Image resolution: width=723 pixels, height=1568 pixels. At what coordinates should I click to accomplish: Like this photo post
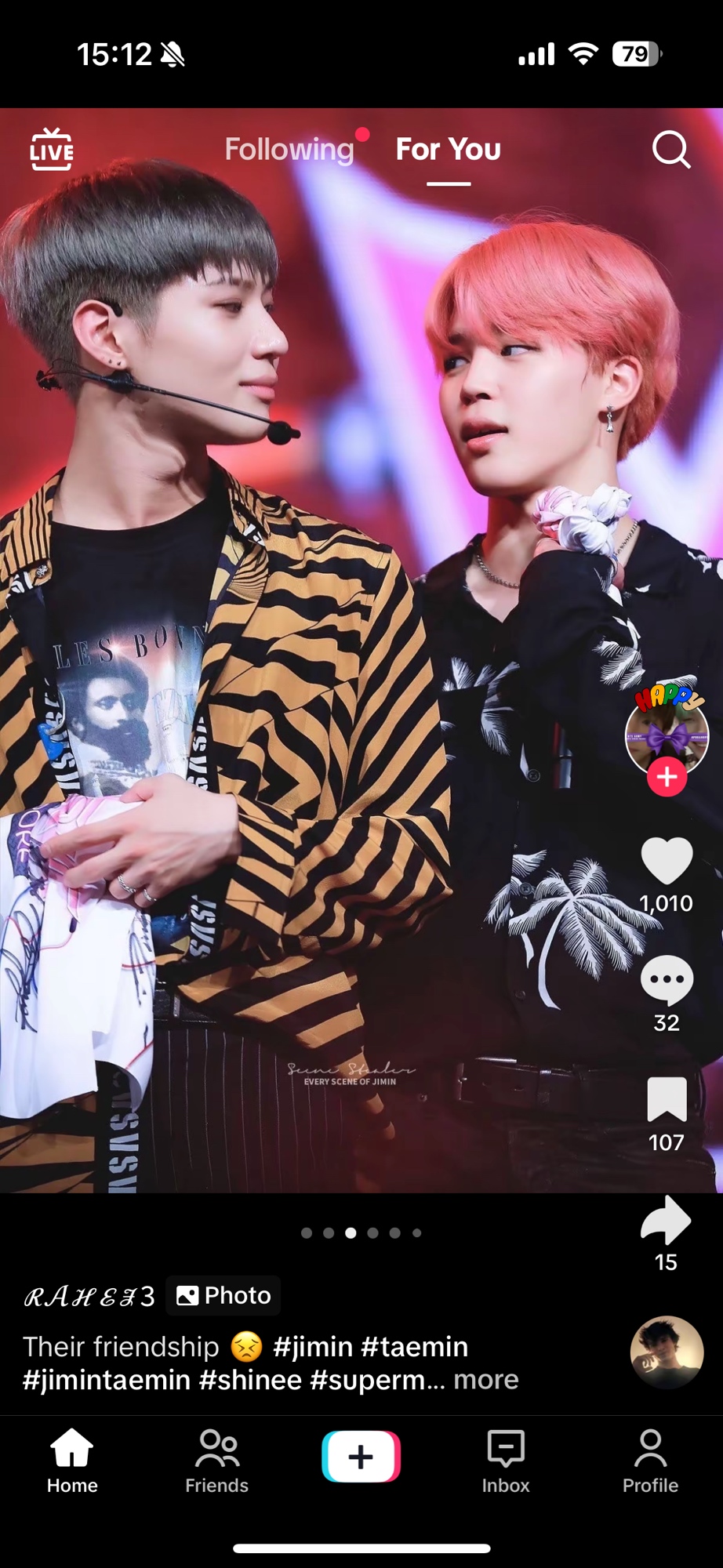[667, 860]
